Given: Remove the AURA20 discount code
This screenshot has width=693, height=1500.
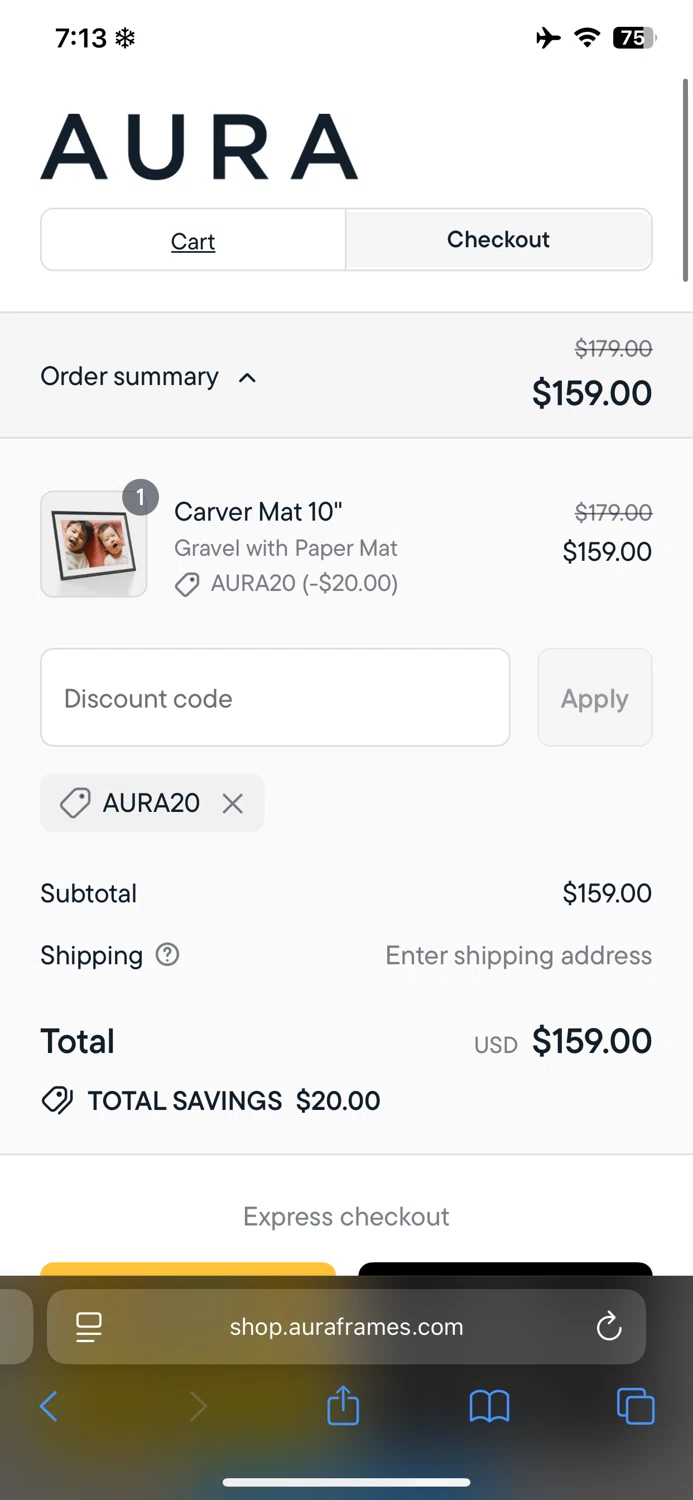Looking at the screenshot, I should [x=233, y=803].
